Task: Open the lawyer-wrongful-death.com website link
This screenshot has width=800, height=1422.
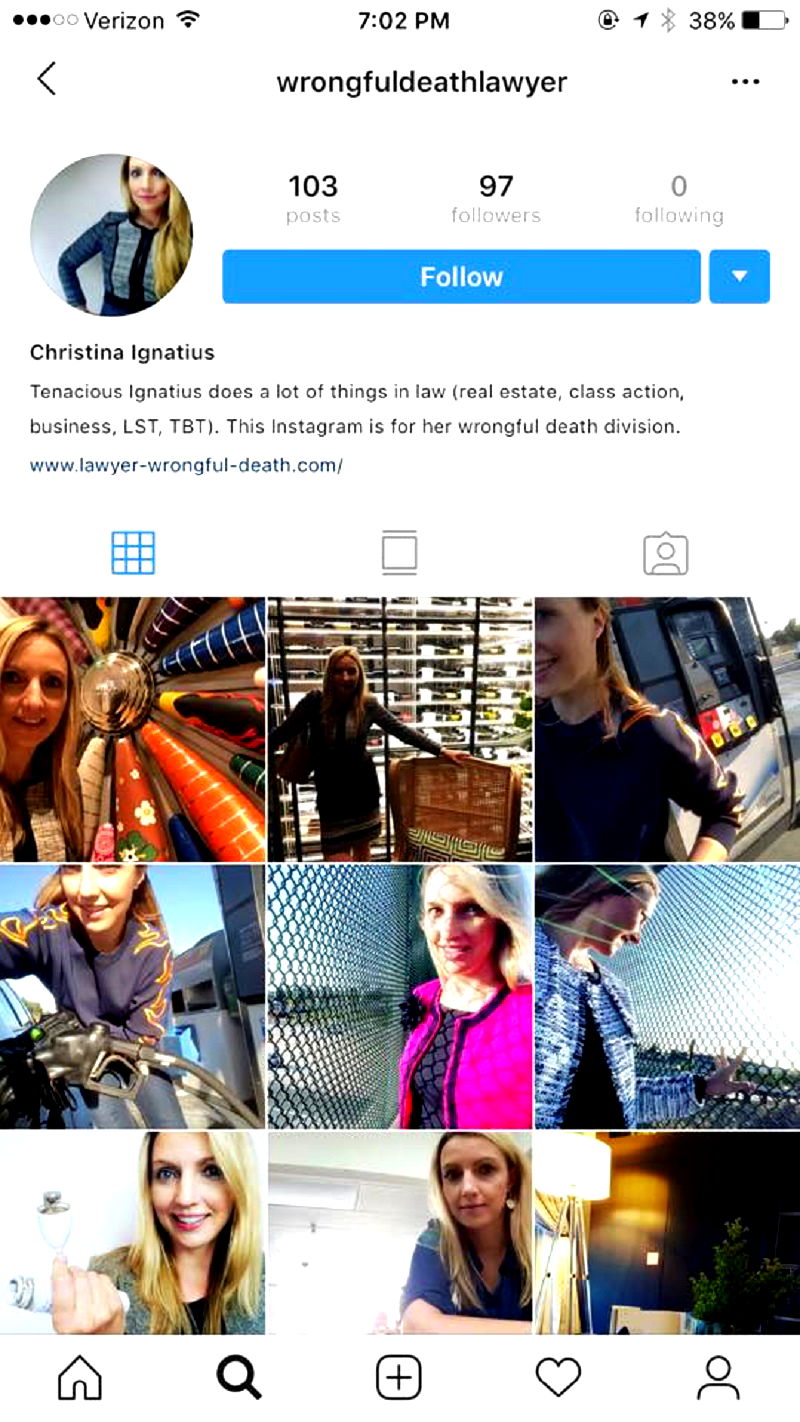Action: [186, 465]
